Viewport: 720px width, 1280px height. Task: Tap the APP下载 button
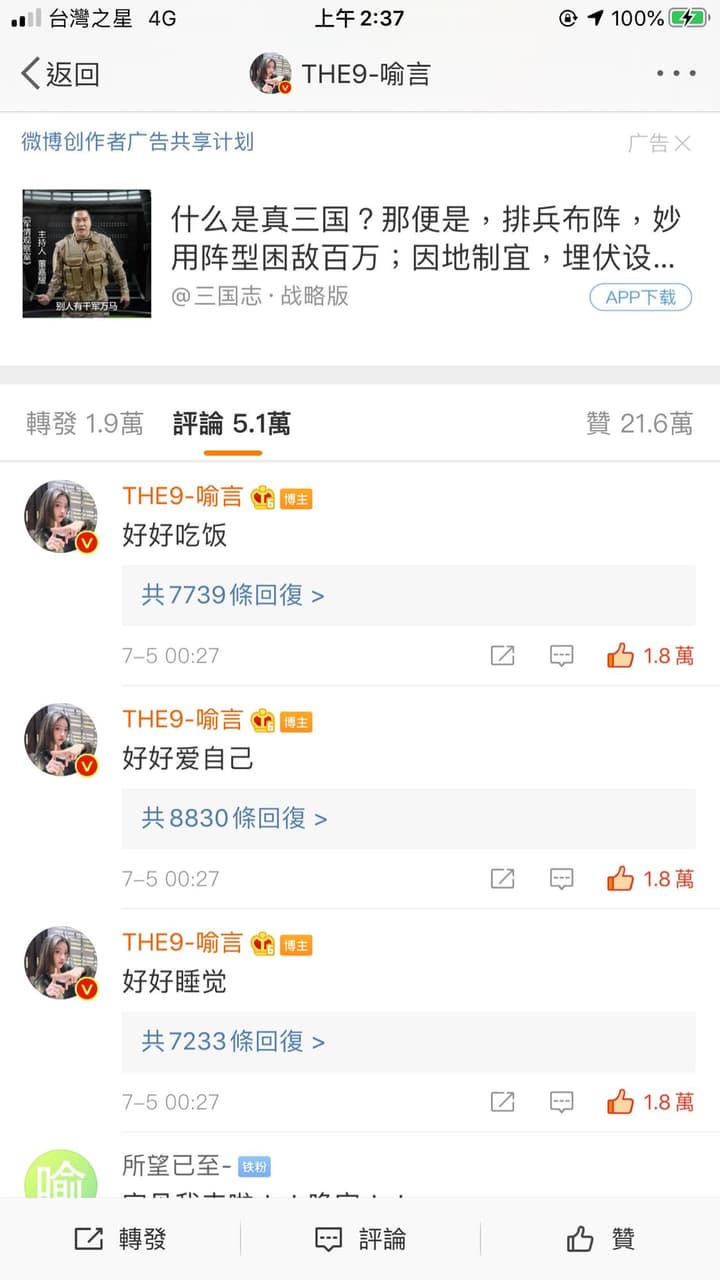coord(641,297)
